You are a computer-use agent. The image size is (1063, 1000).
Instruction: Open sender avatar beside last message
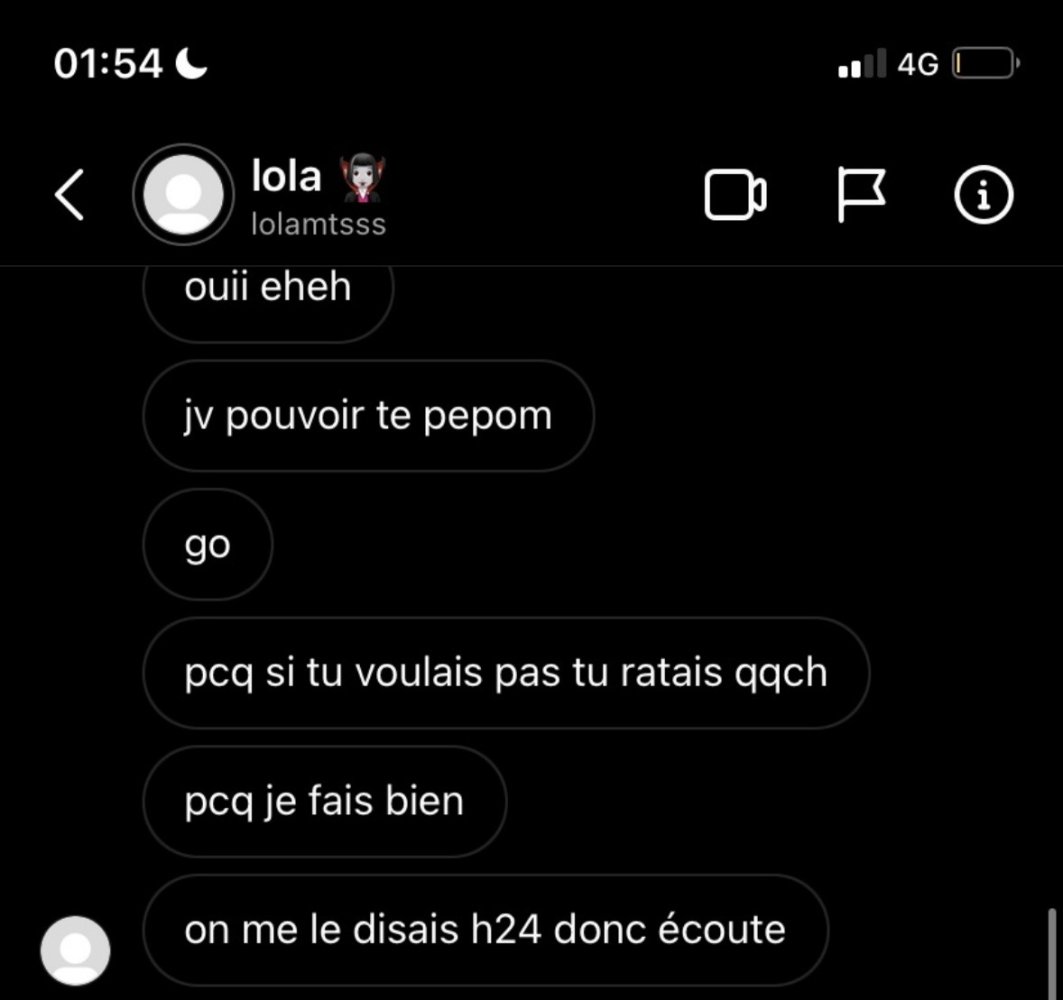tap(75, 949)
